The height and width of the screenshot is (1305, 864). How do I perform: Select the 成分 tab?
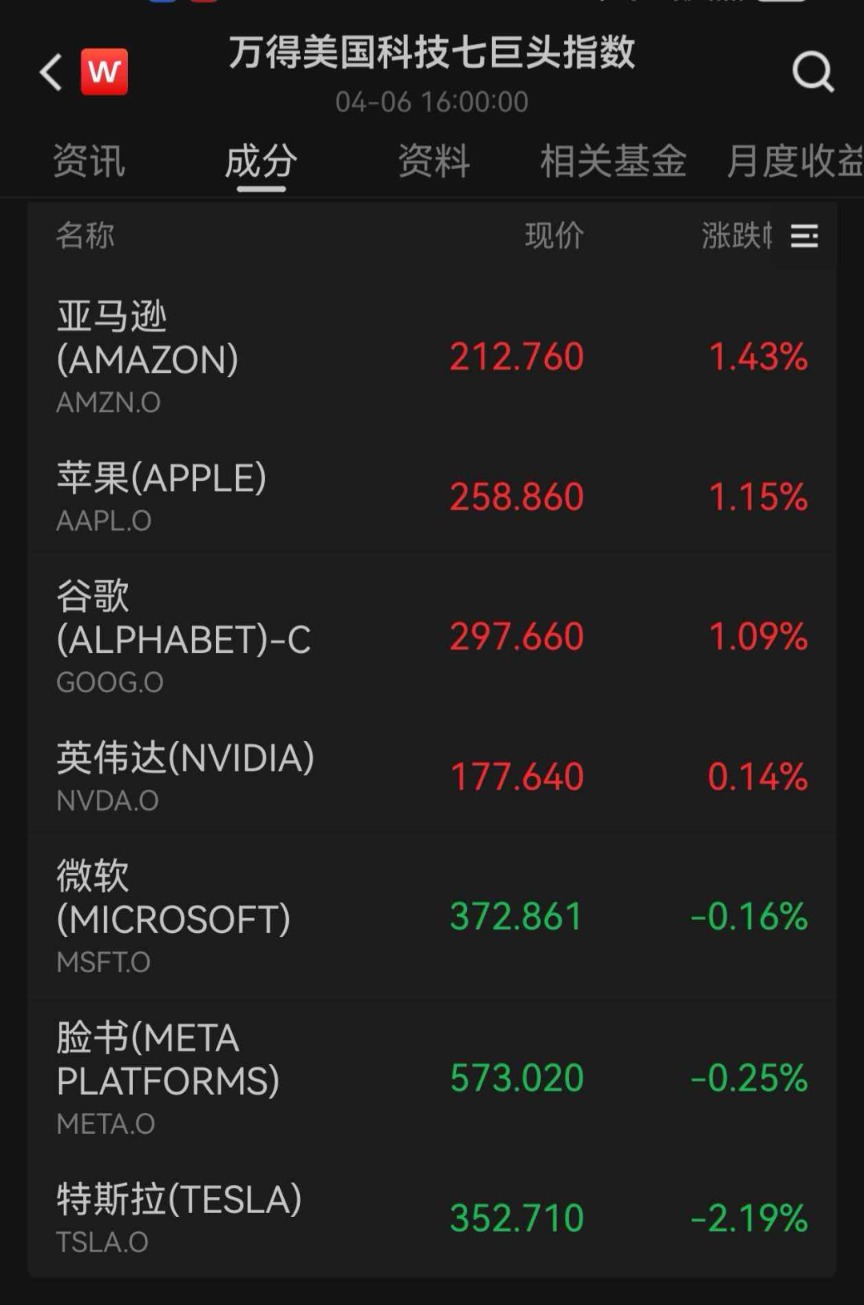(261, 161)
